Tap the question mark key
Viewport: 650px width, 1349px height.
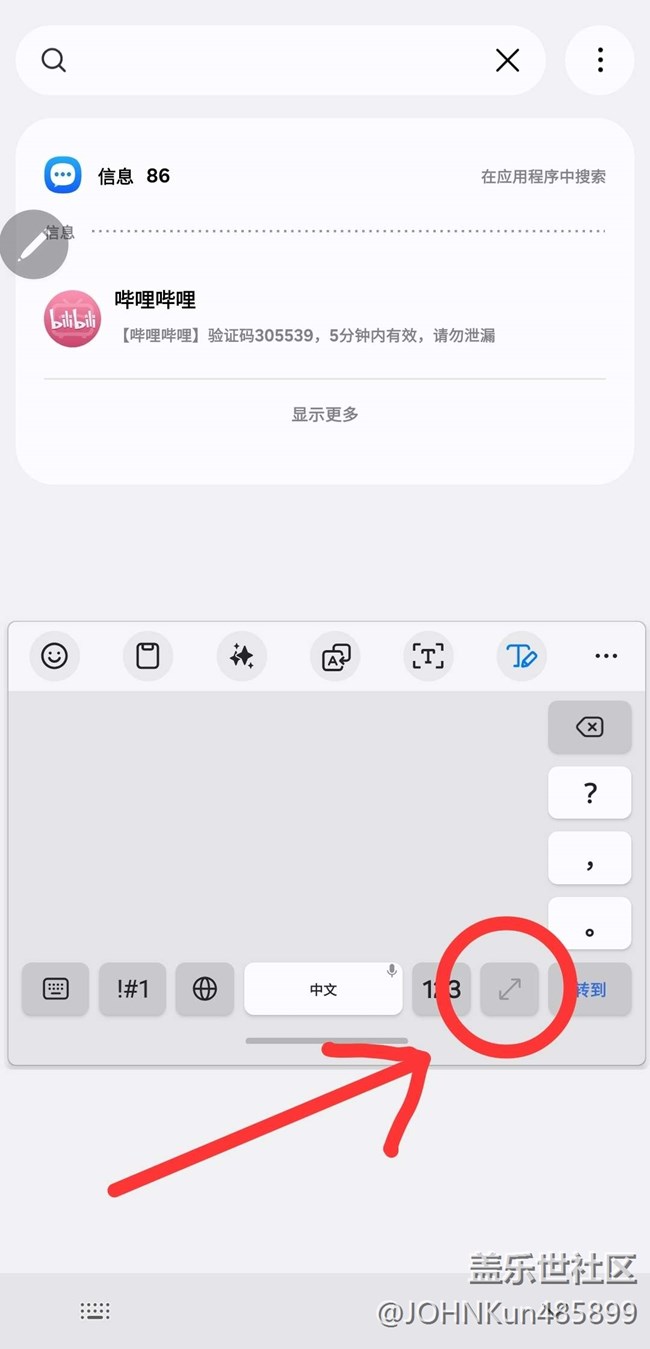point(590,793)
